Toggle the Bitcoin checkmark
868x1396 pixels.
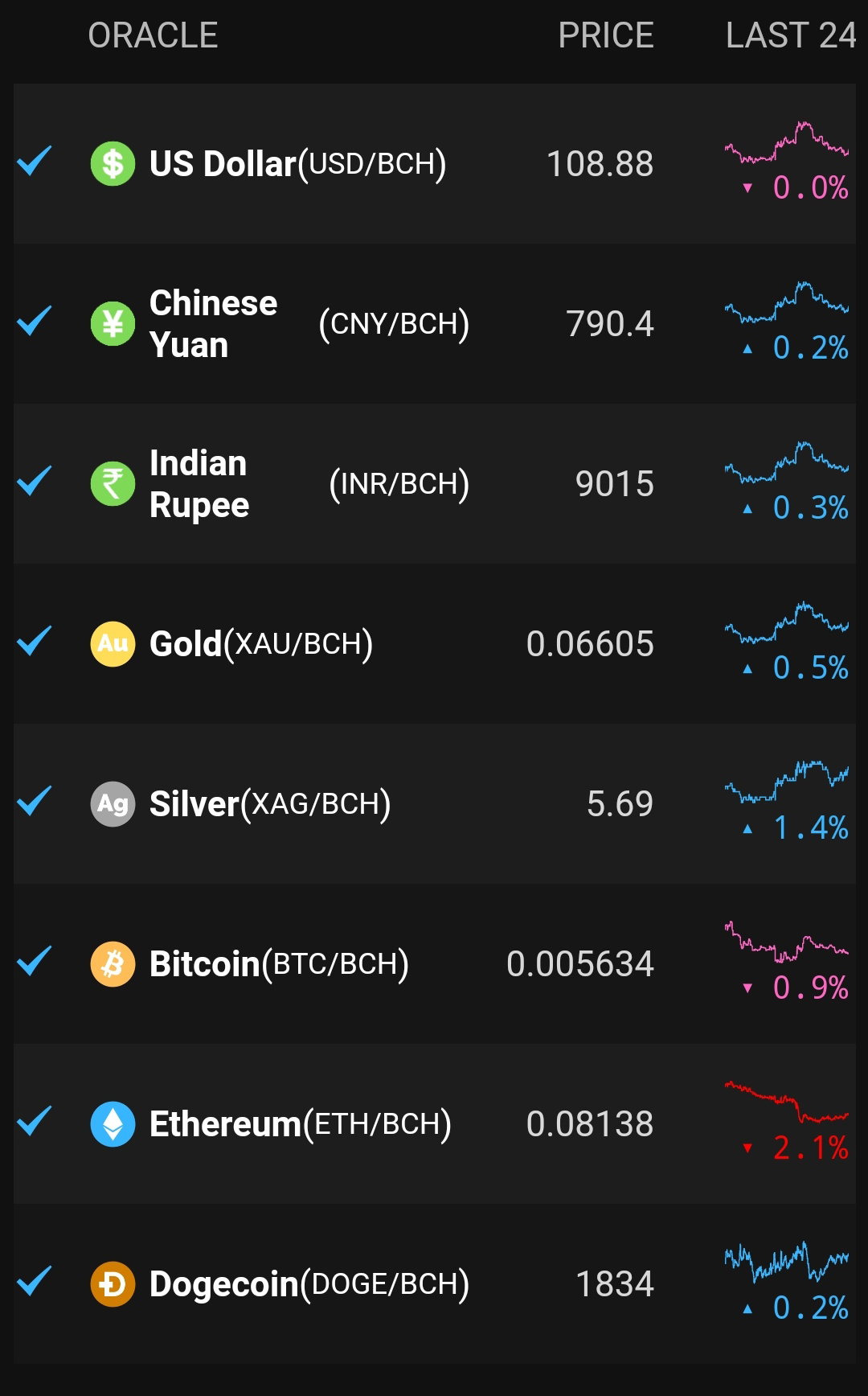[x=35, y=961]
